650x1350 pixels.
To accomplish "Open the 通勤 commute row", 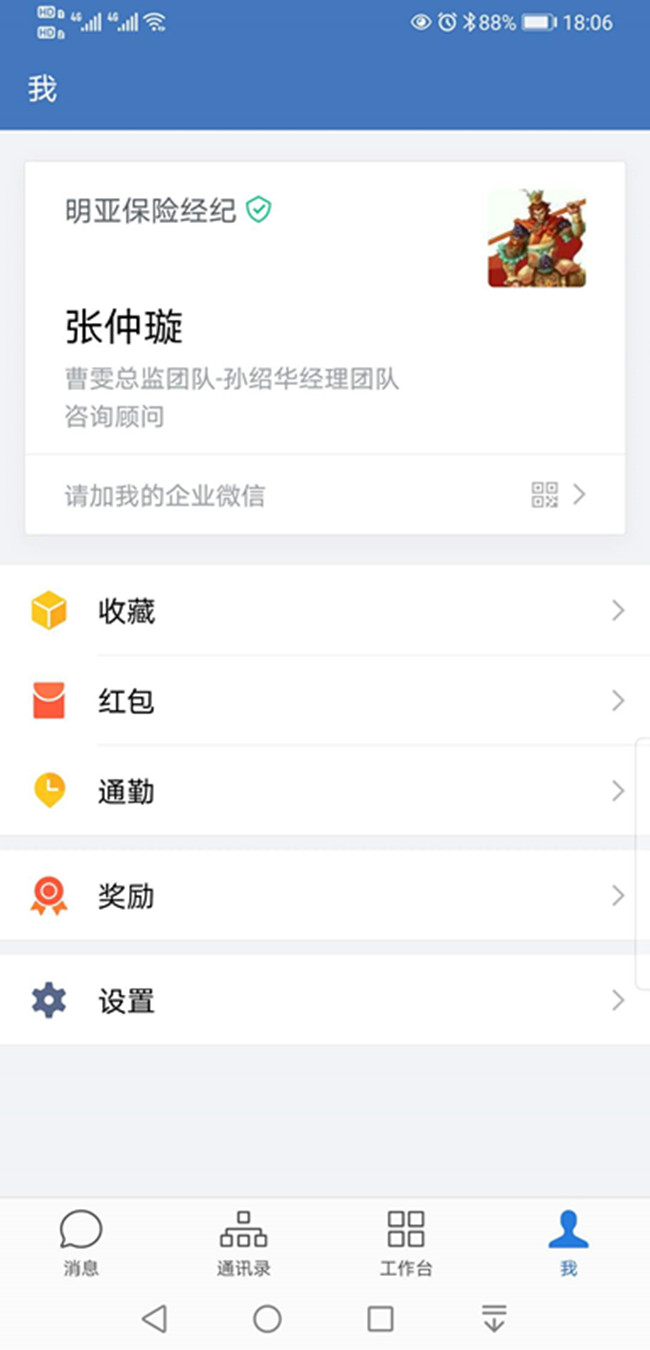I will pos(325,791).
